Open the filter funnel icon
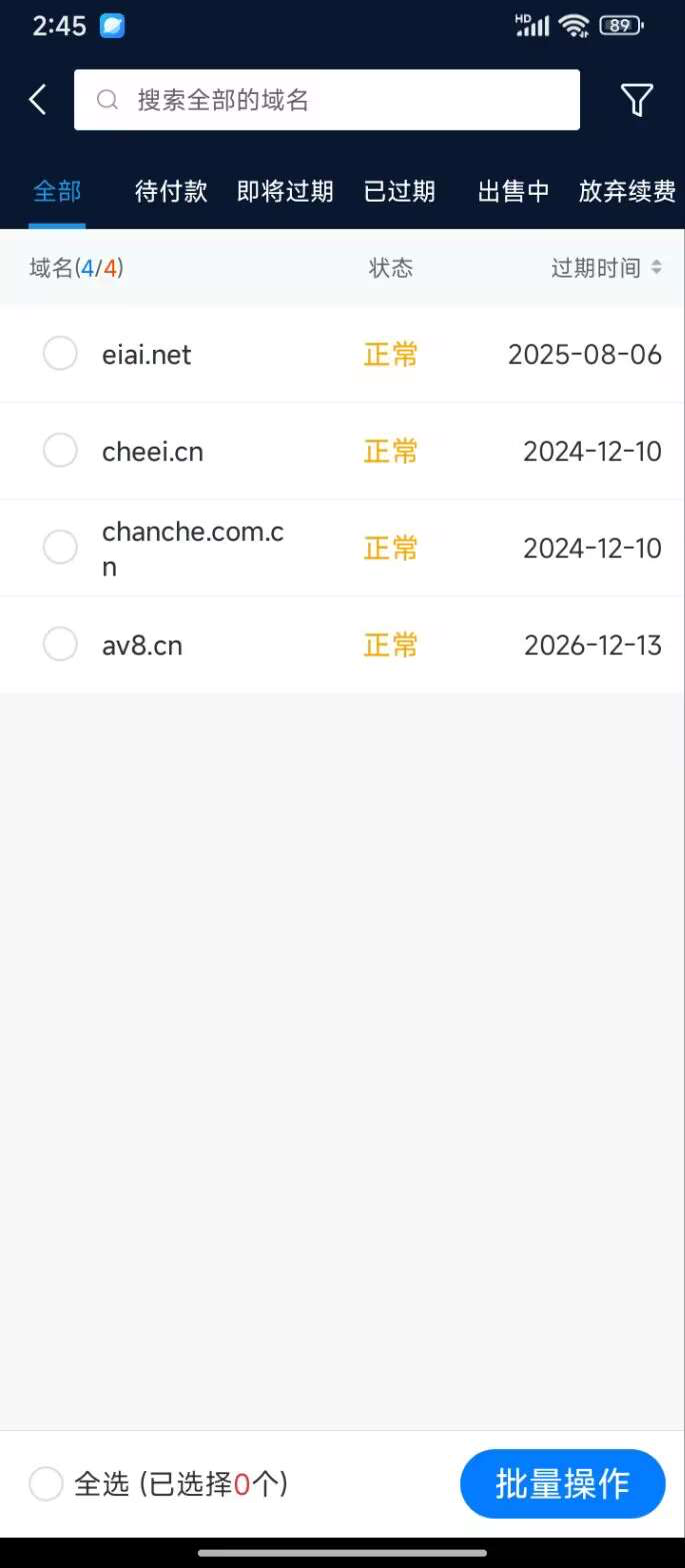The width and height of the screenshot is (685, 1568). click(637, 100)
